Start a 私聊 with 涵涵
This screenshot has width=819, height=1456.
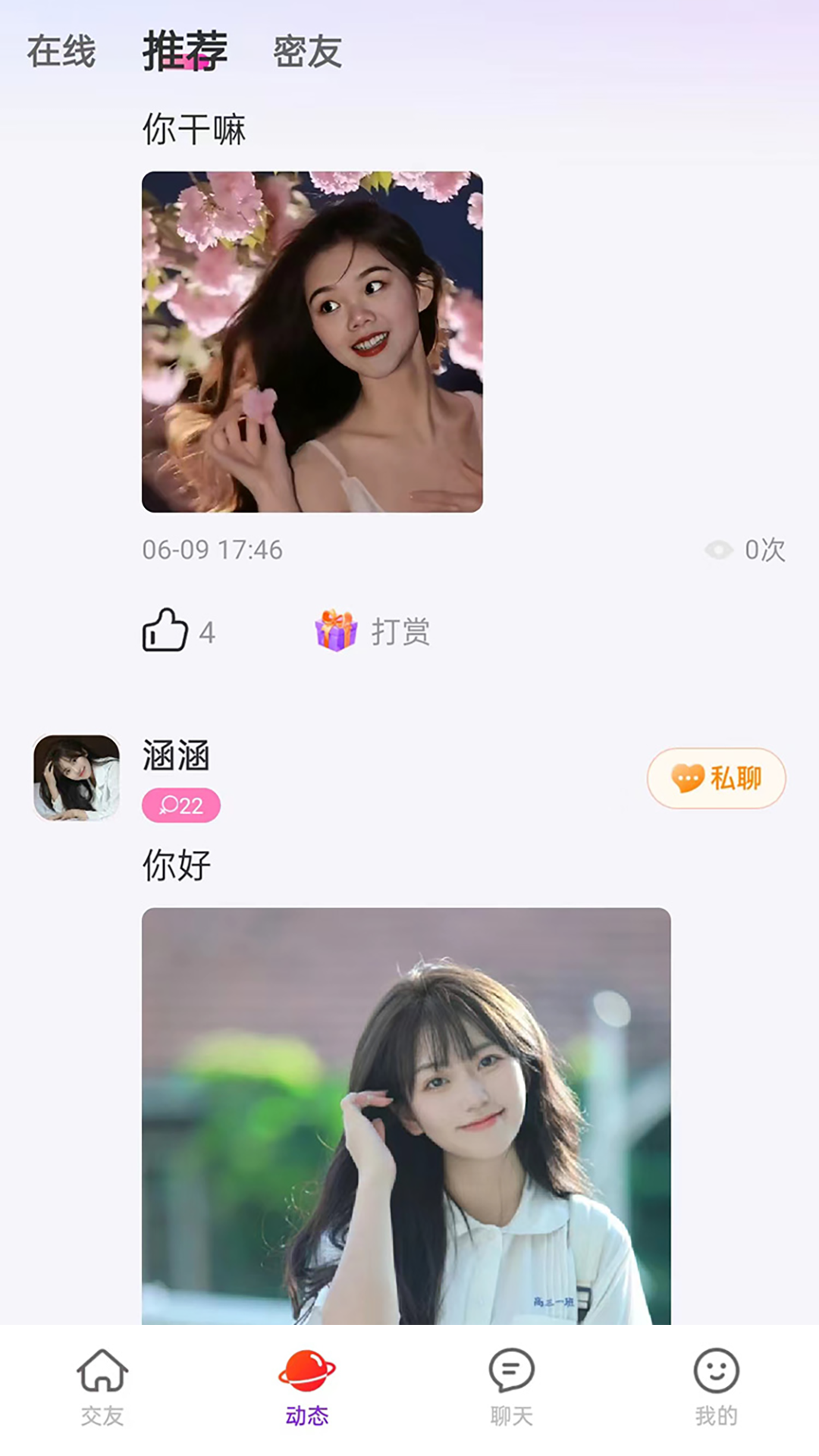[716, 778]
